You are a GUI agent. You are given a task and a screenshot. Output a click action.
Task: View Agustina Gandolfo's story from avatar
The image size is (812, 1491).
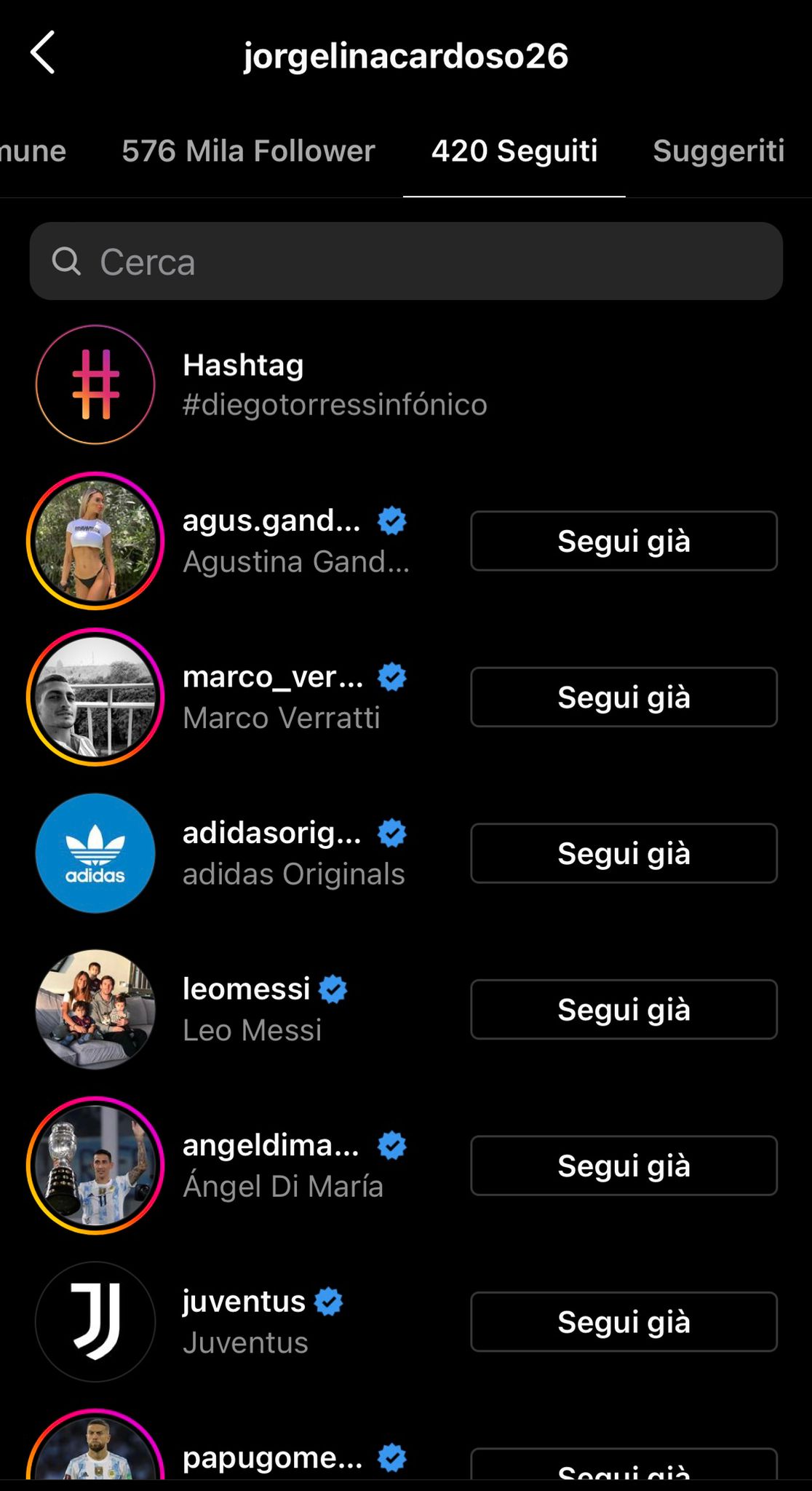coord(95,541)
